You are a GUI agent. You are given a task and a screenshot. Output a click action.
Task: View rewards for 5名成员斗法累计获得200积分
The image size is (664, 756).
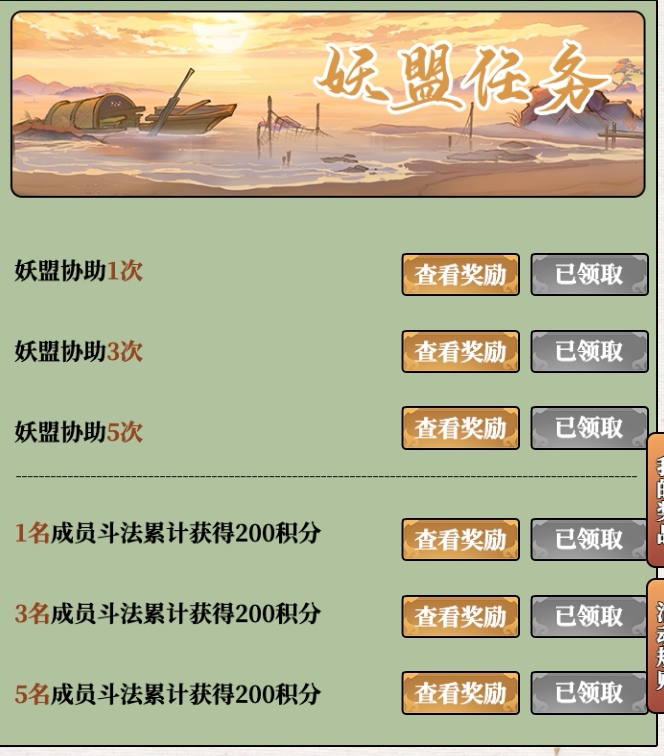pyautogui.click(x=460, y=693)
